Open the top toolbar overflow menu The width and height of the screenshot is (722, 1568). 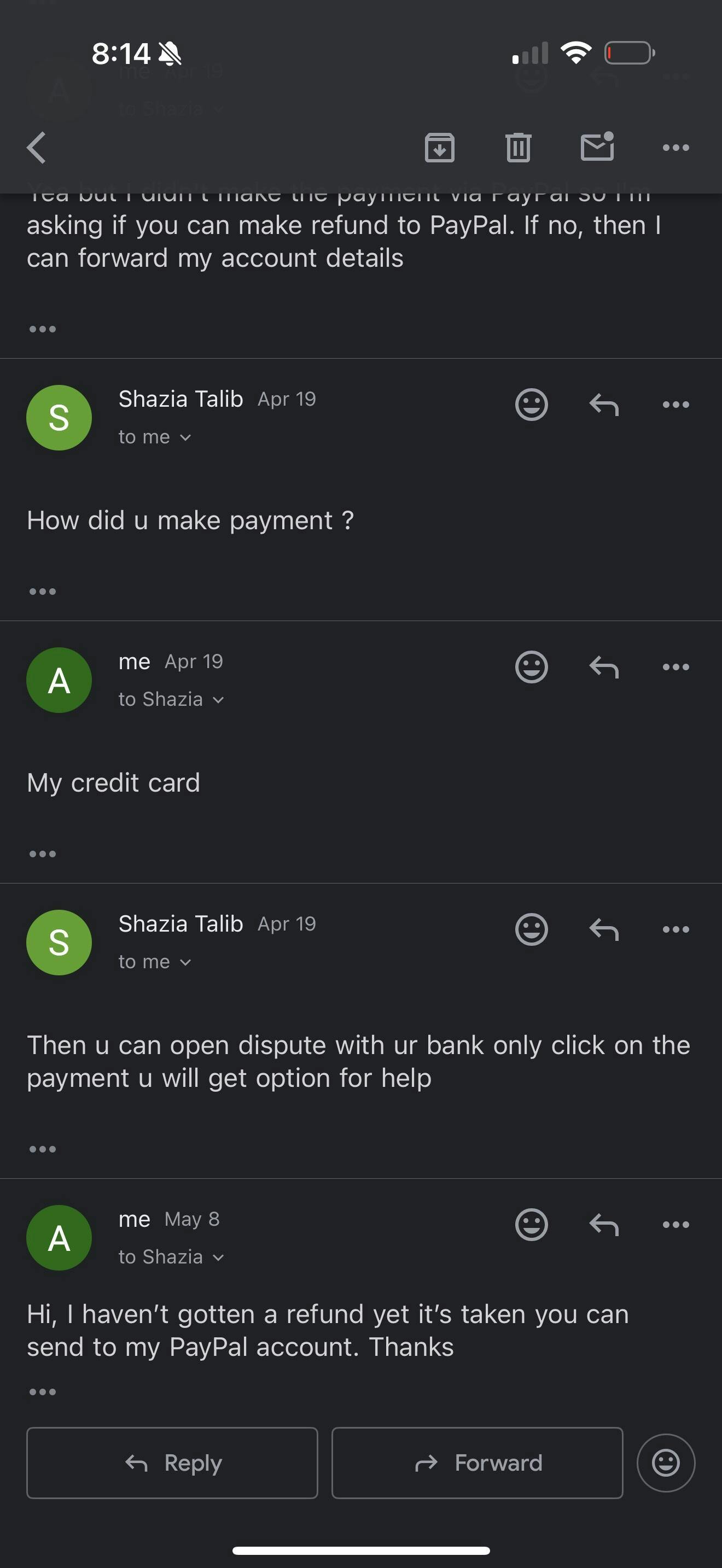point(676,148)
